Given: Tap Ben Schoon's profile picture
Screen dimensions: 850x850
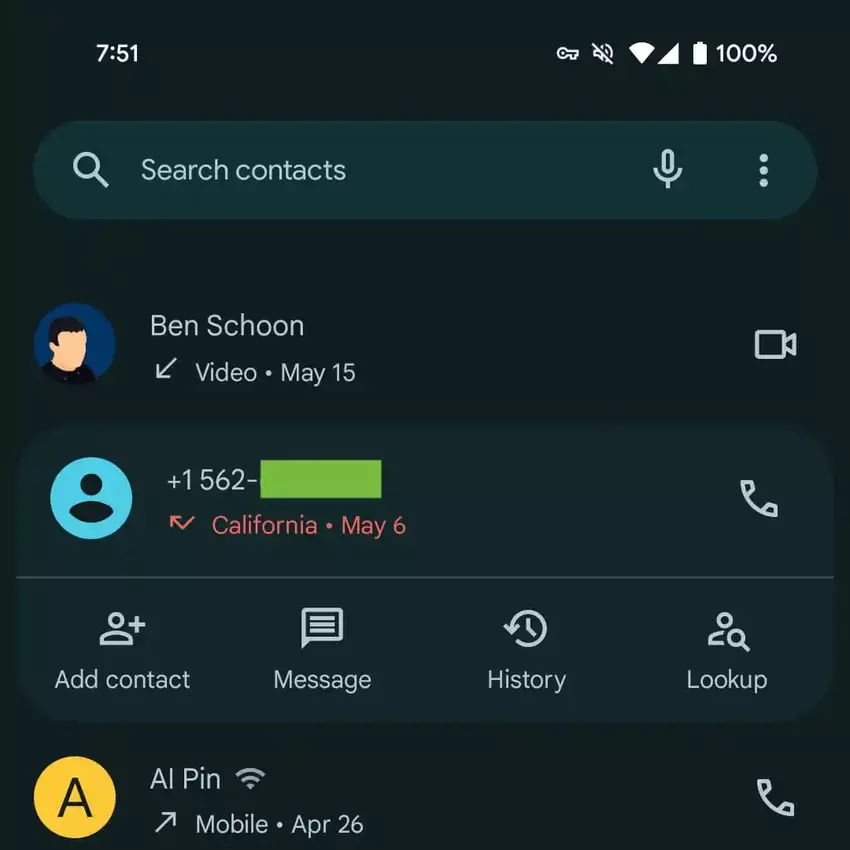Looking at the screenshot, I should pos(75,345).
